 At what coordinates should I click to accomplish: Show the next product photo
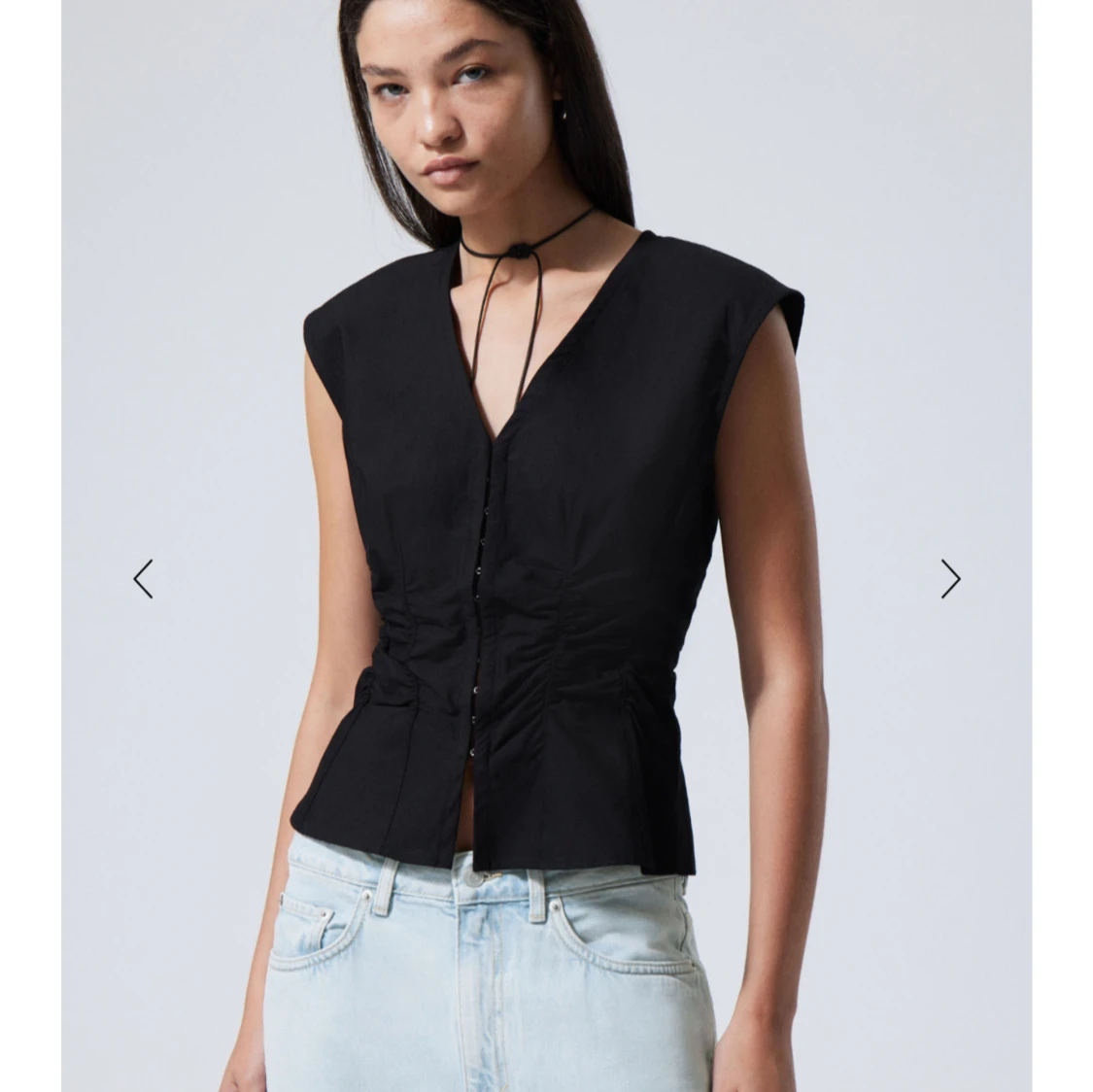pos(950,579)
